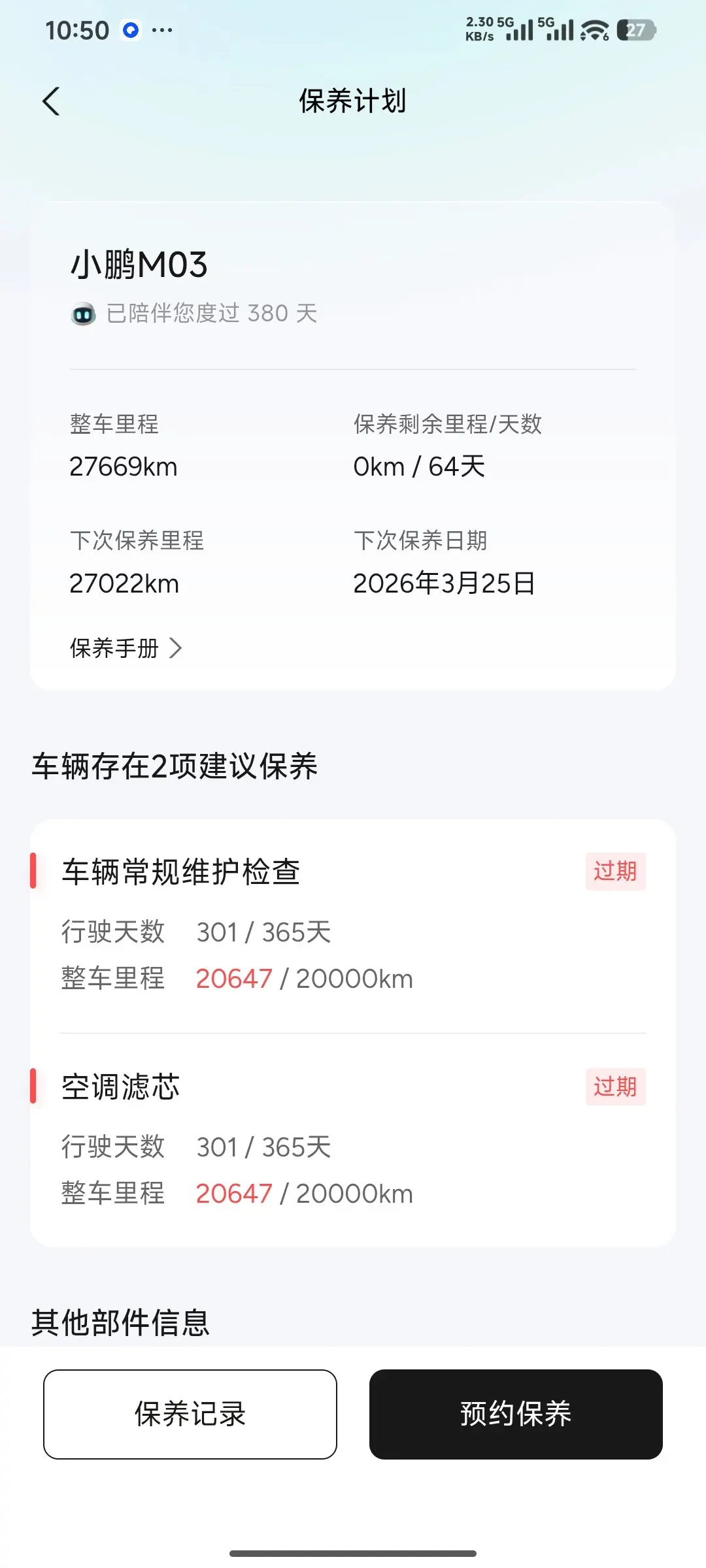Go back from the 保养计划 page
706x1568 pixels.
[51, 102]
